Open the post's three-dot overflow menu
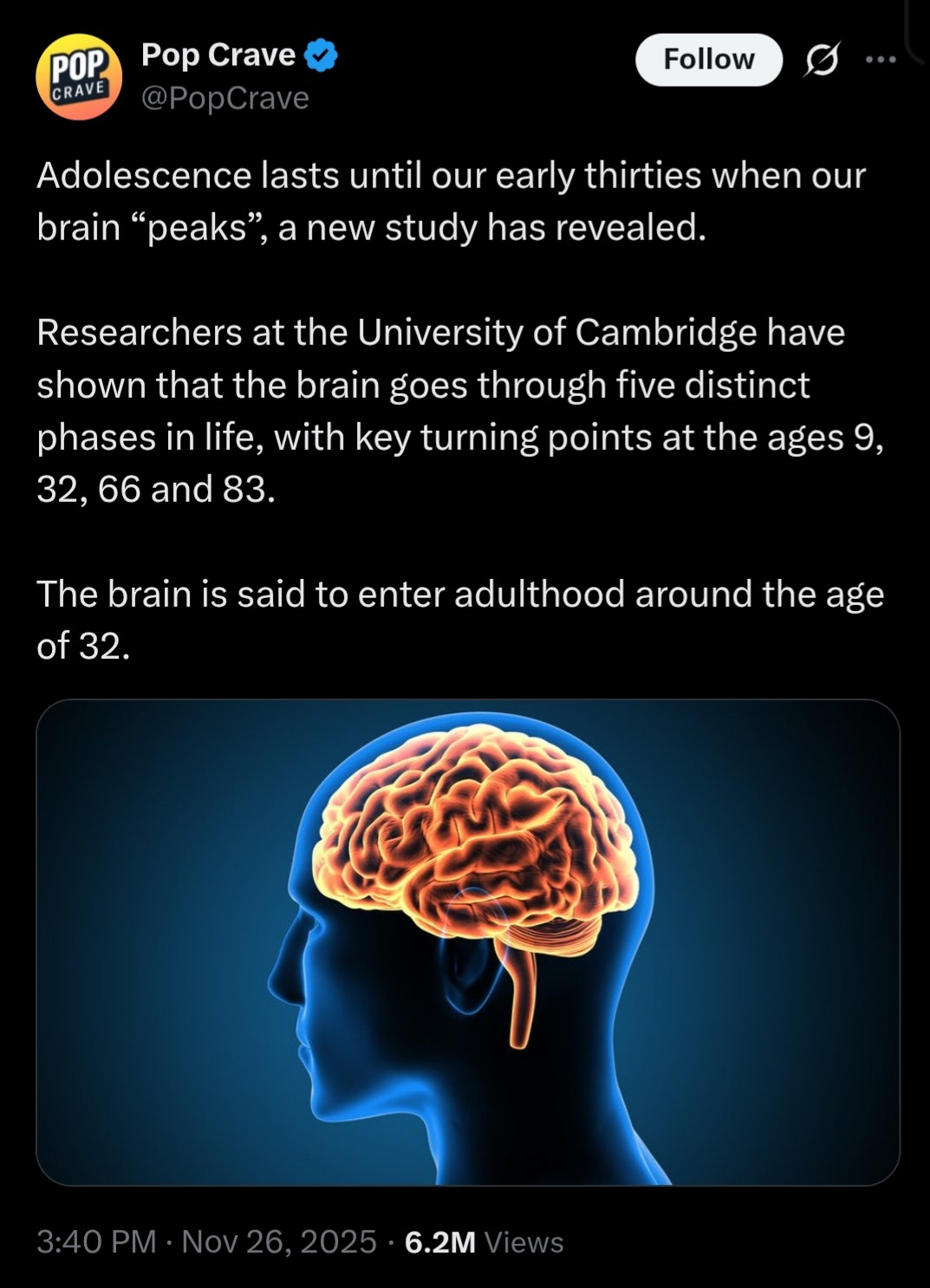Screen dimensions: 930x1288 coord(881,60)
